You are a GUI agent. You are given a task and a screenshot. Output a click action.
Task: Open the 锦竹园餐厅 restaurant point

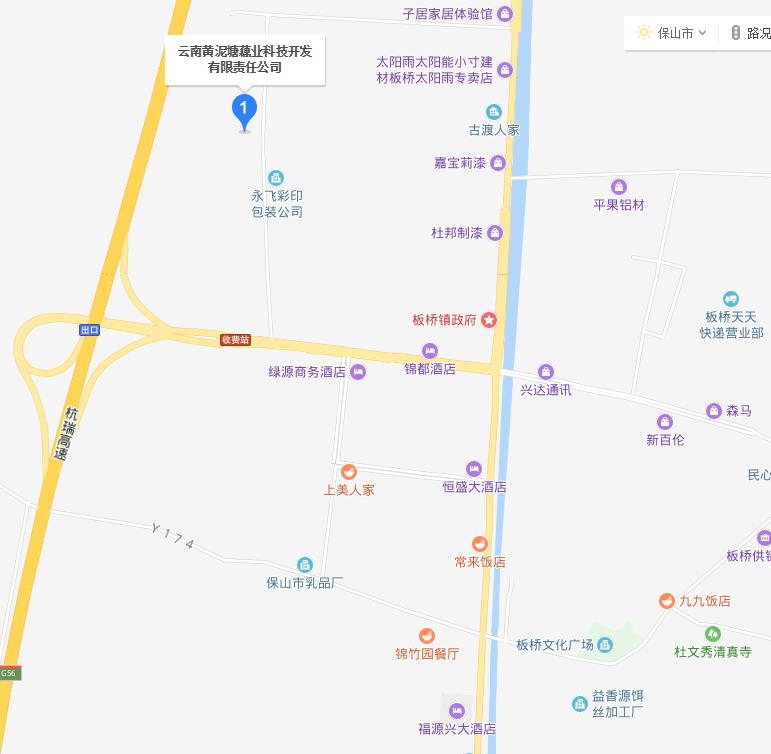[427, 636]
